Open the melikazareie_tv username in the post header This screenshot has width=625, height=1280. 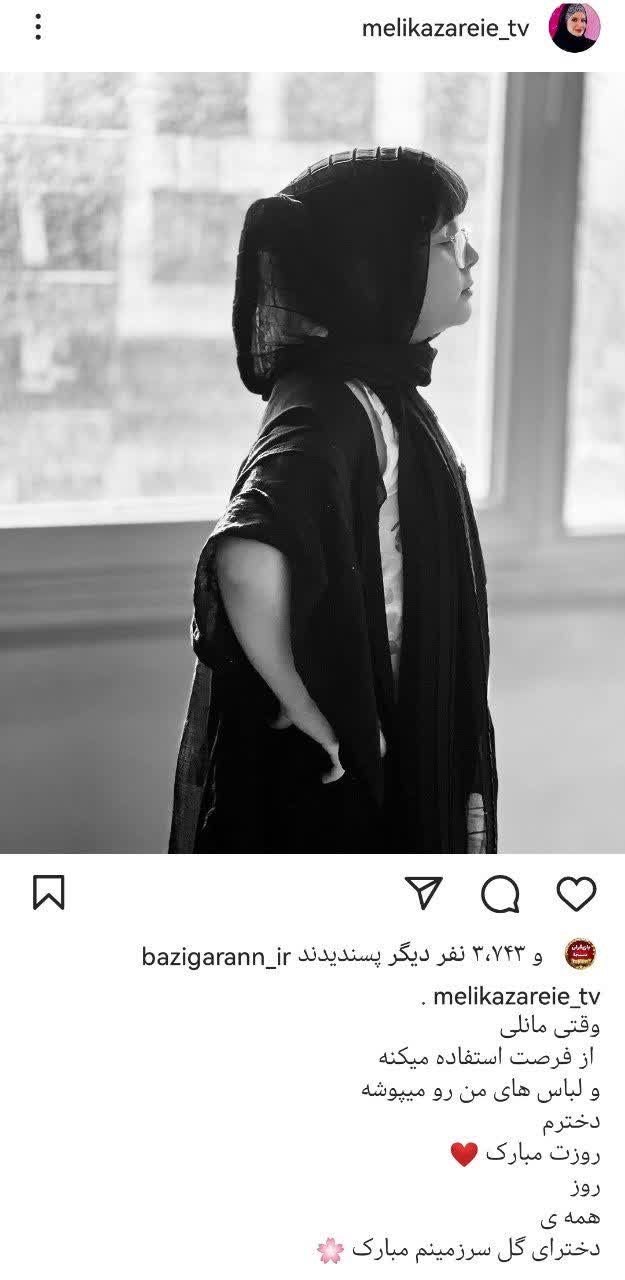coord(445,29)
